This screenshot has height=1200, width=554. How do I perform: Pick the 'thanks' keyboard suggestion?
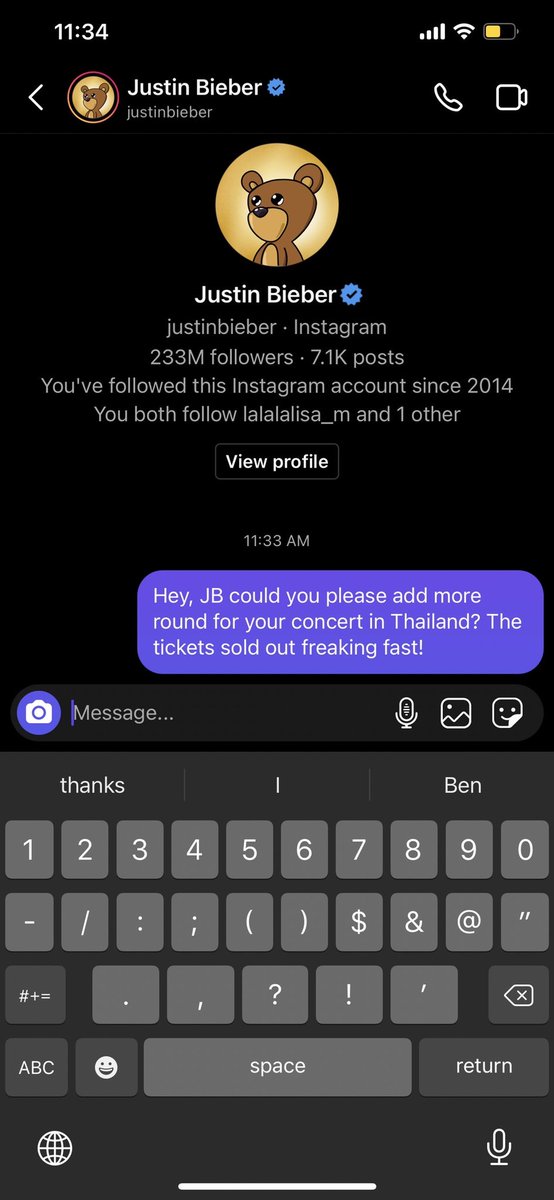92,785
